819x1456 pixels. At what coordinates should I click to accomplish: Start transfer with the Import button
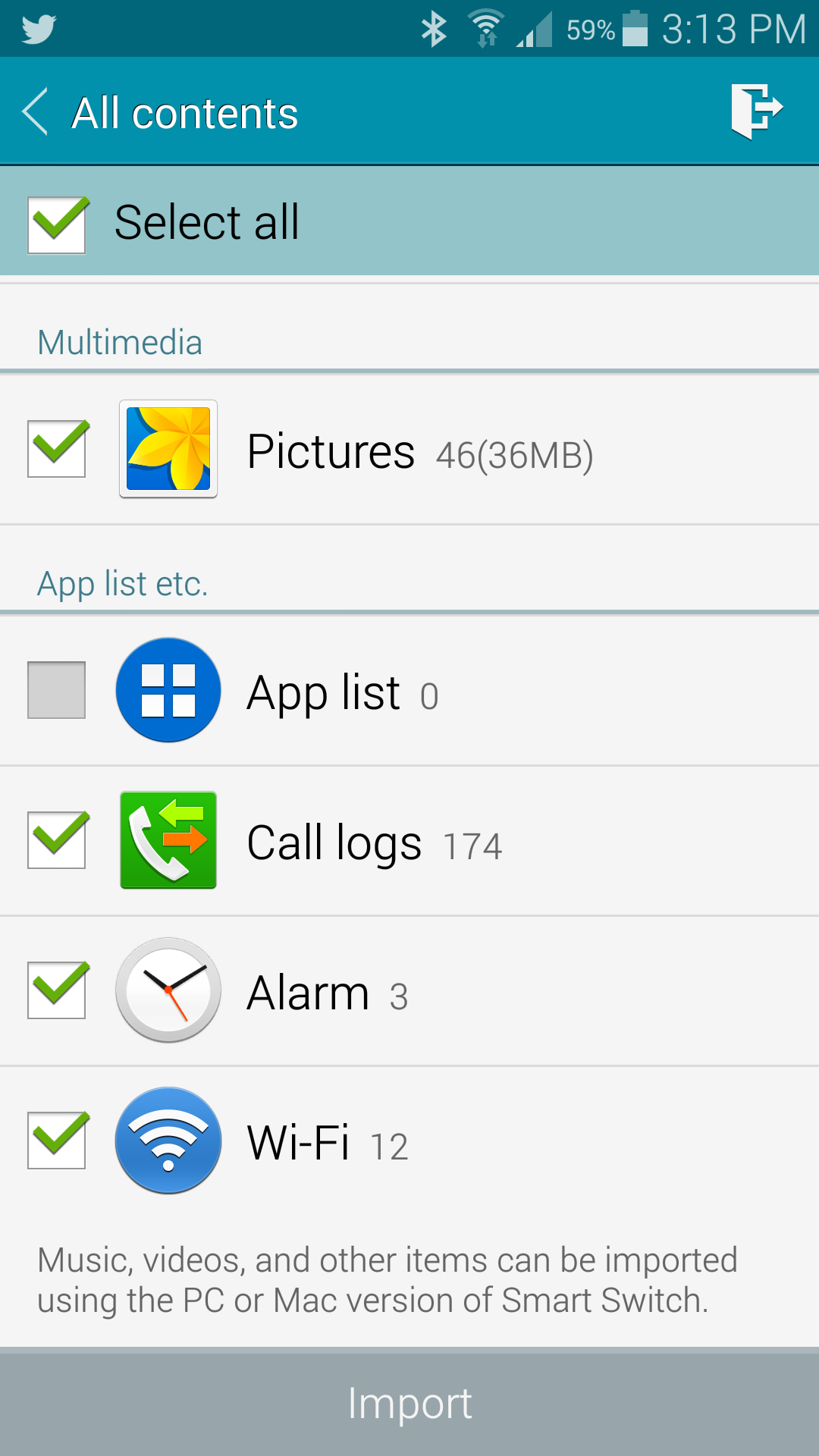[409, 1403]
